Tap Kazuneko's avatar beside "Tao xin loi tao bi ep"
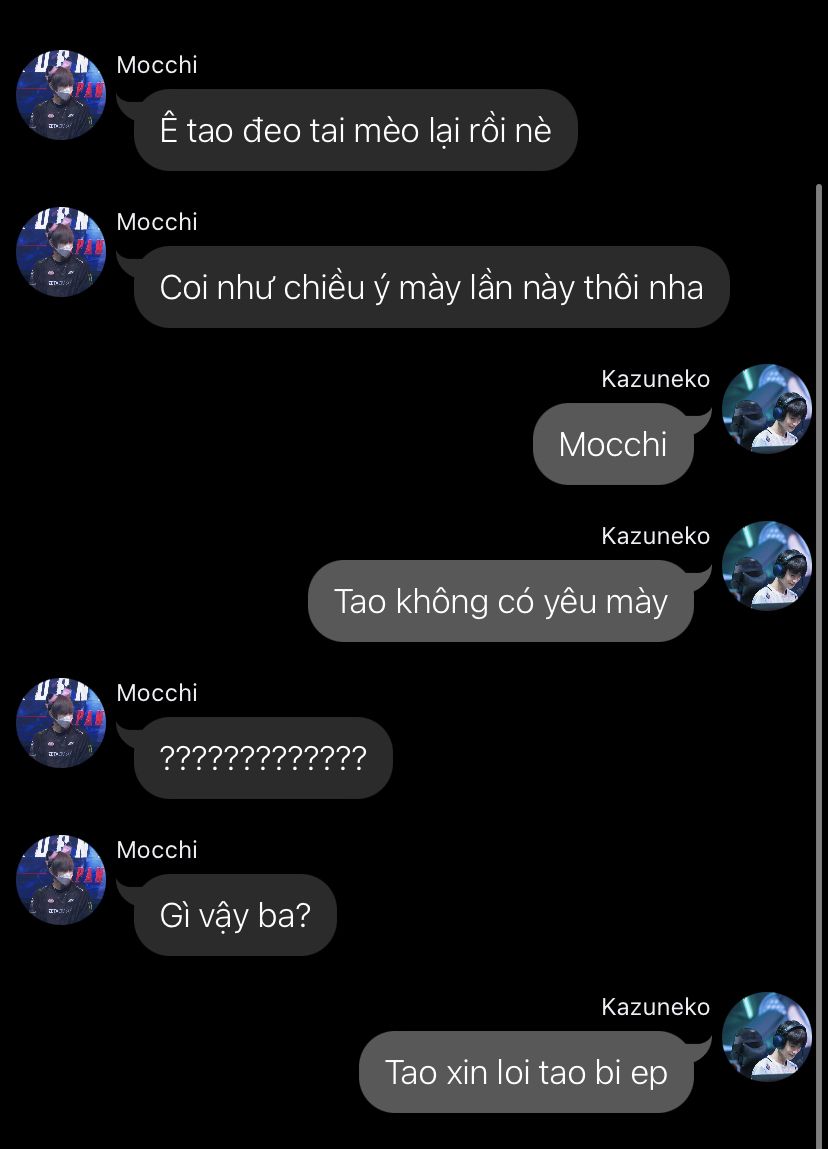Screen dimensions: 828x1149 point(767,1037)
